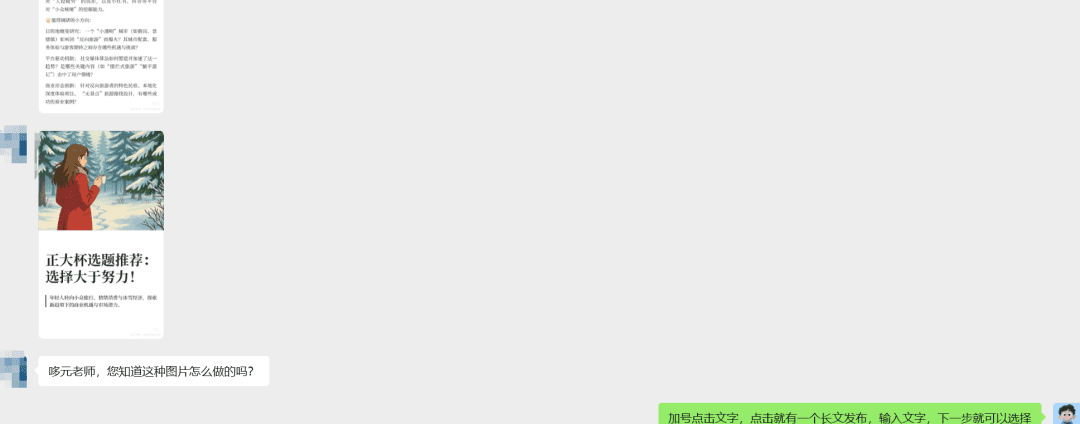Image resolution: width=1080 pixels, height=424 pixels.
Task: Open sender's avatar beside 哆元老师 message
Action: 15,369
